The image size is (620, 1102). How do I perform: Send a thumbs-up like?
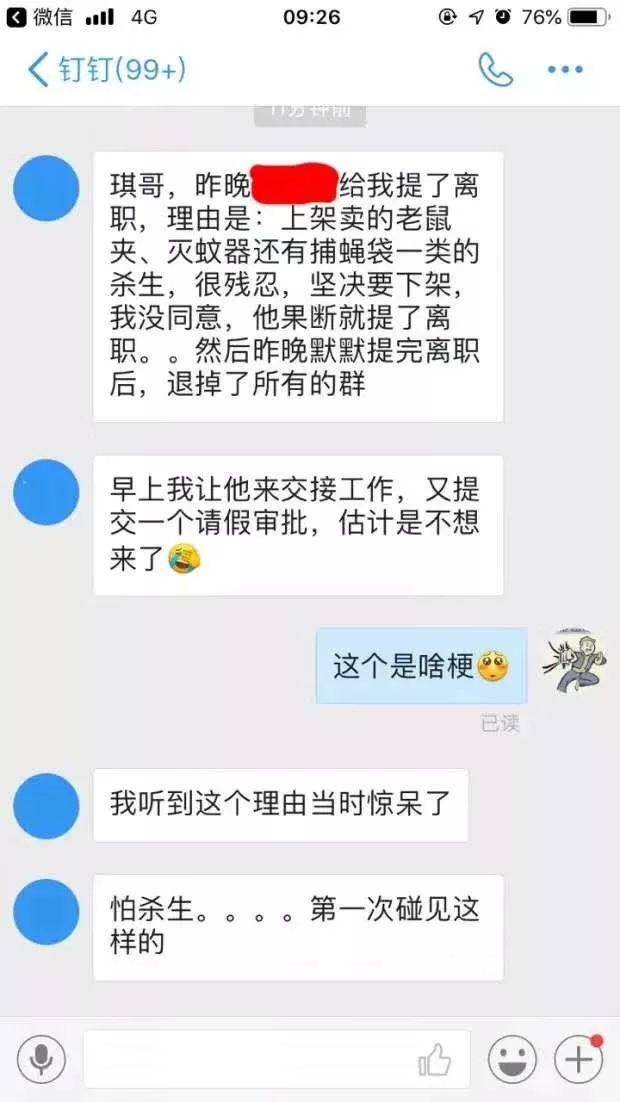click(435, 1060)
